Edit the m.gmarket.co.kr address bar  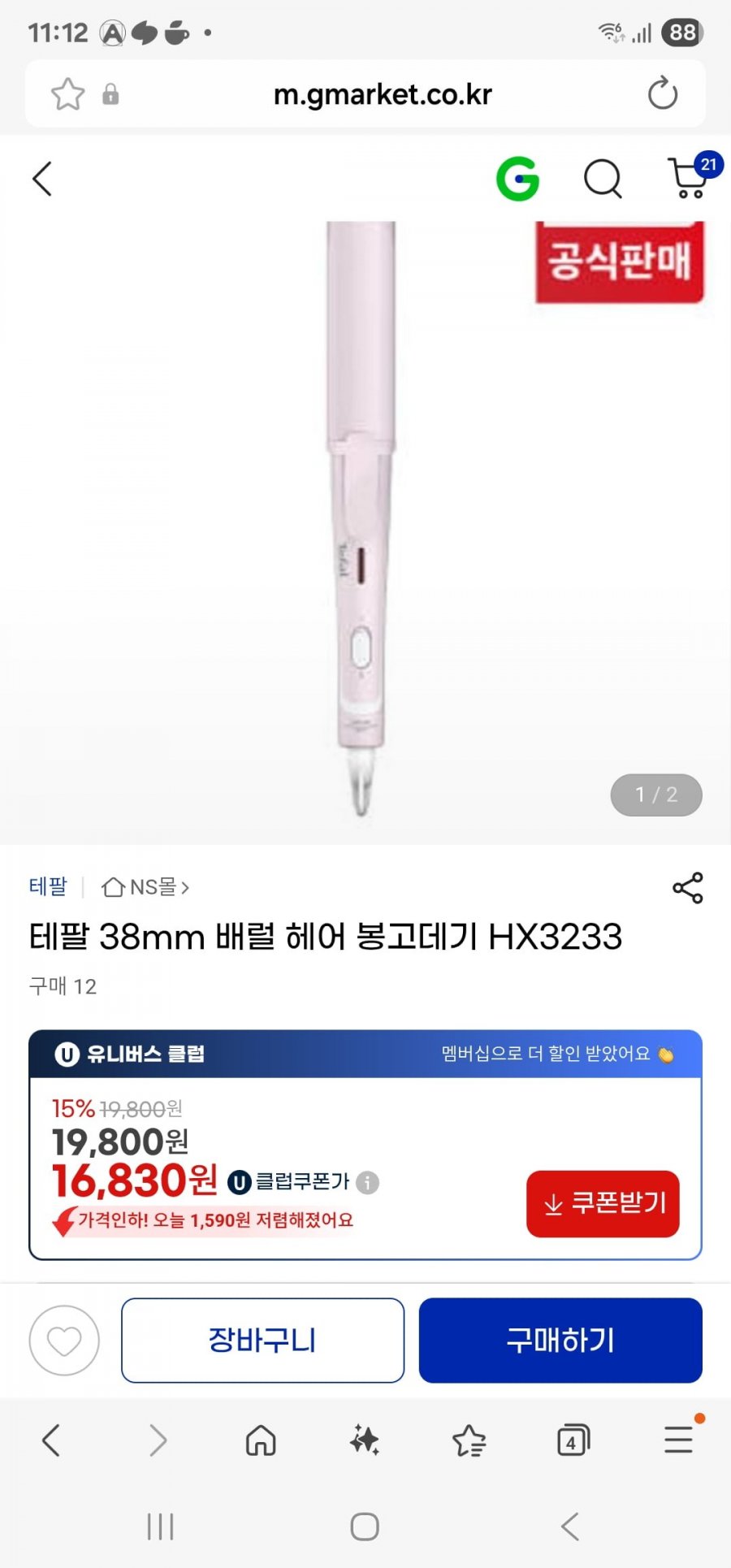pyautogui.click(x=383, y=94)
